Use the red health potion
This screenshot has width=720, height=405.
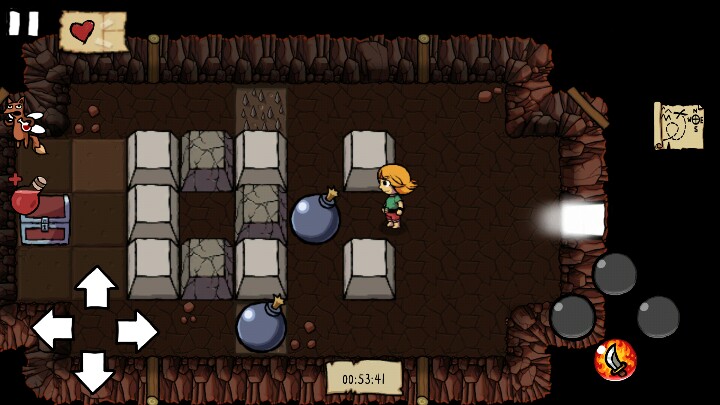click(28, 196)
